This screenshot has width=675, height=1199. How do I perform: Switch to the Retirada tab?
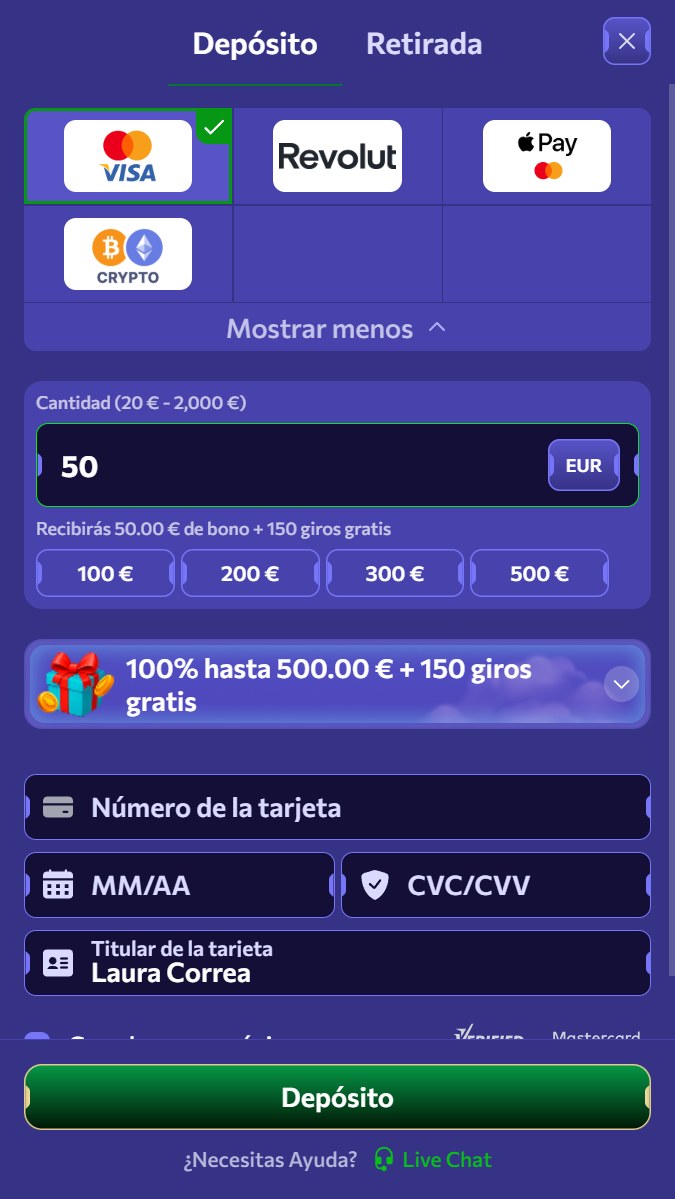pos(424,44)
